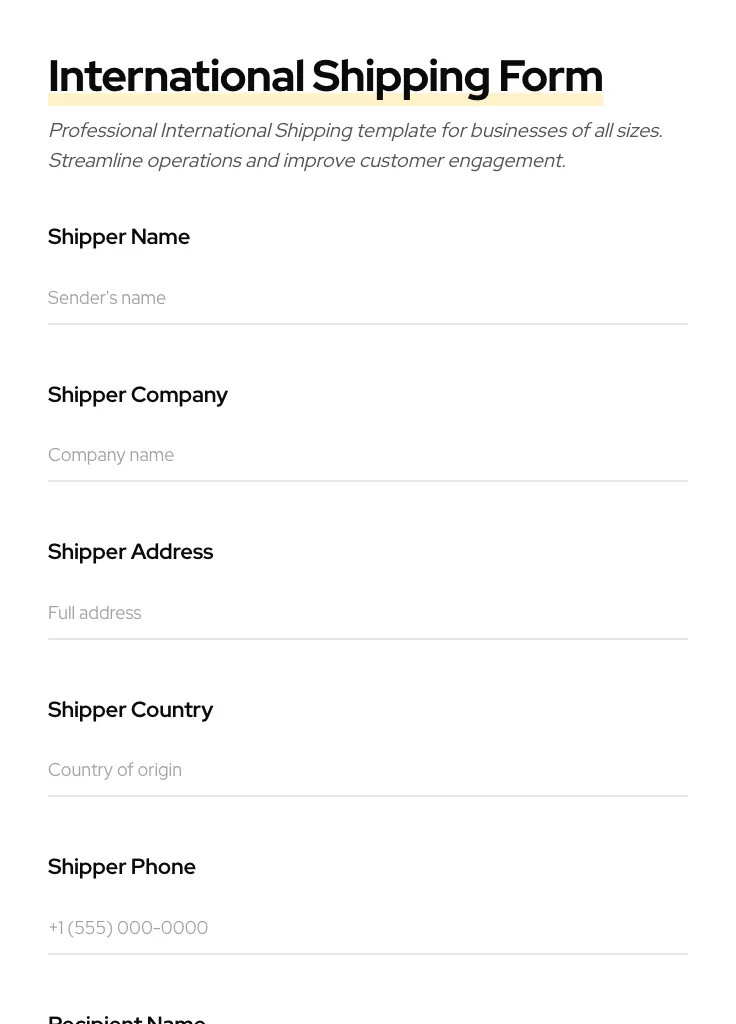Click the underline of the address field
This screenshot has width=736, height=1024.
pos(368,637)
